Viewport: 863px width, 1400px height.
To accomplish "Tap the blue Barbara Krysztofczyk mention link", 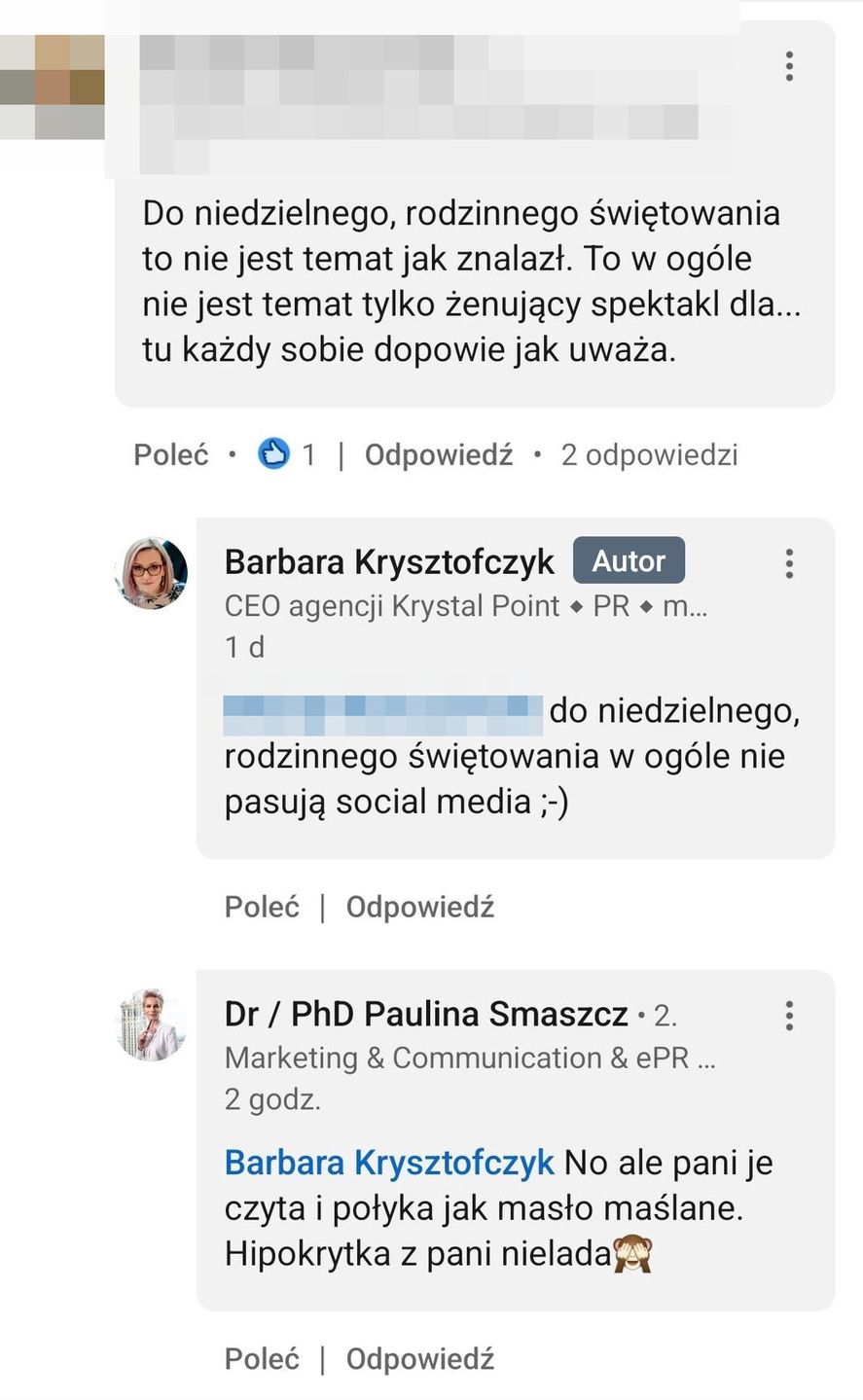I will coord(389,1163).
